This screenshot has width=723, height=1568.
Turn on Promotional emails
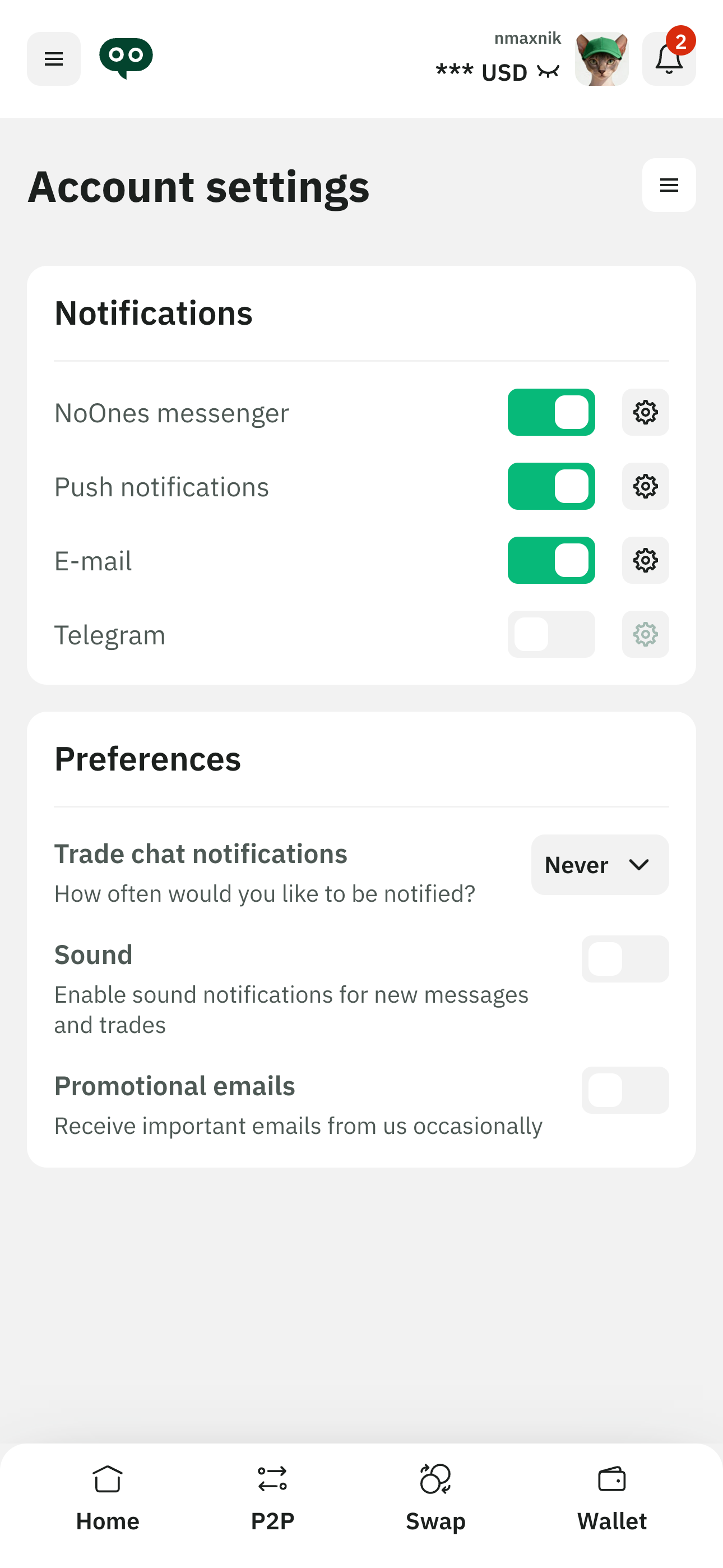[x=624, y=1090]
